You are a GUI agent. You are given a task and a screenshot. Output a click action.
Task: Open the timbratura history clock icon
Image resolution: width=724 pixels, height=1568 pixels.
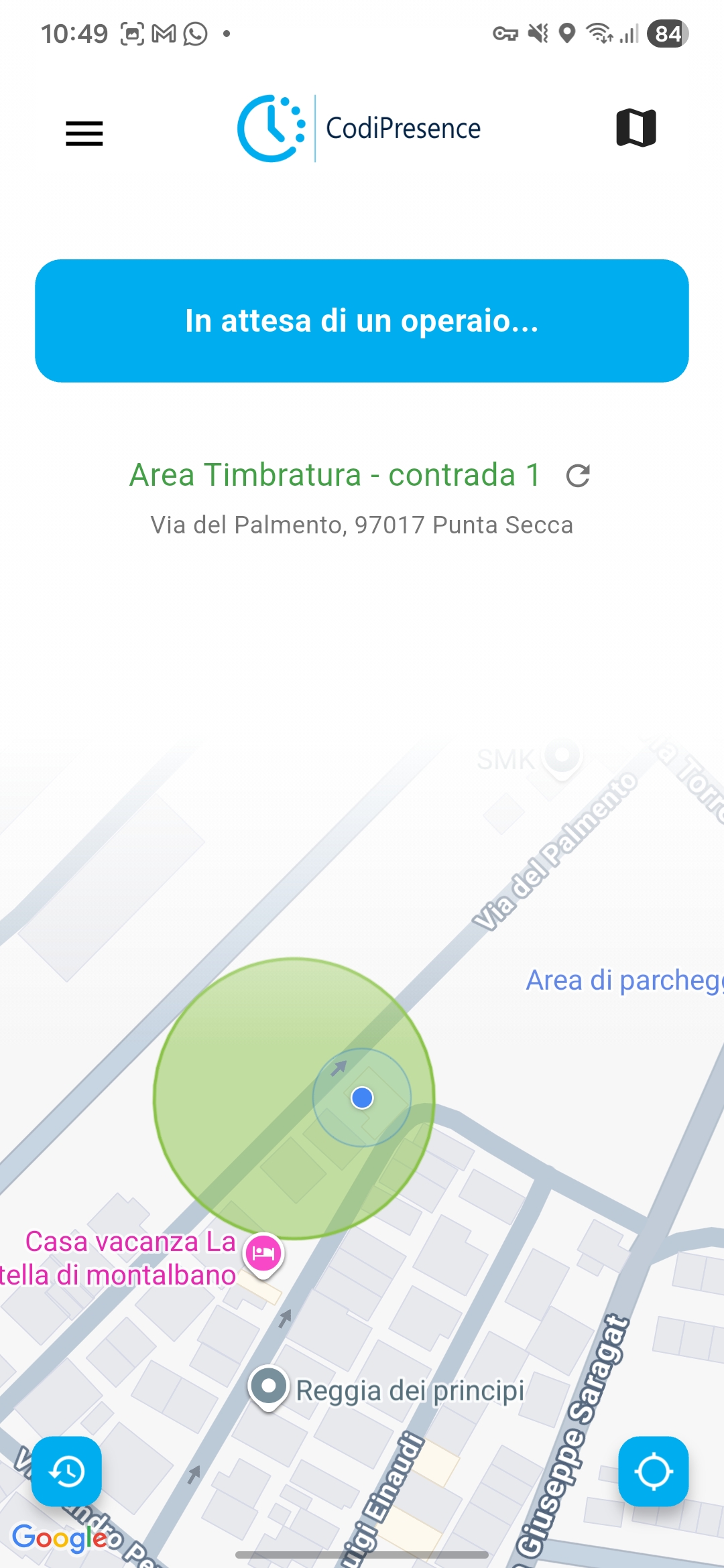66,1472
